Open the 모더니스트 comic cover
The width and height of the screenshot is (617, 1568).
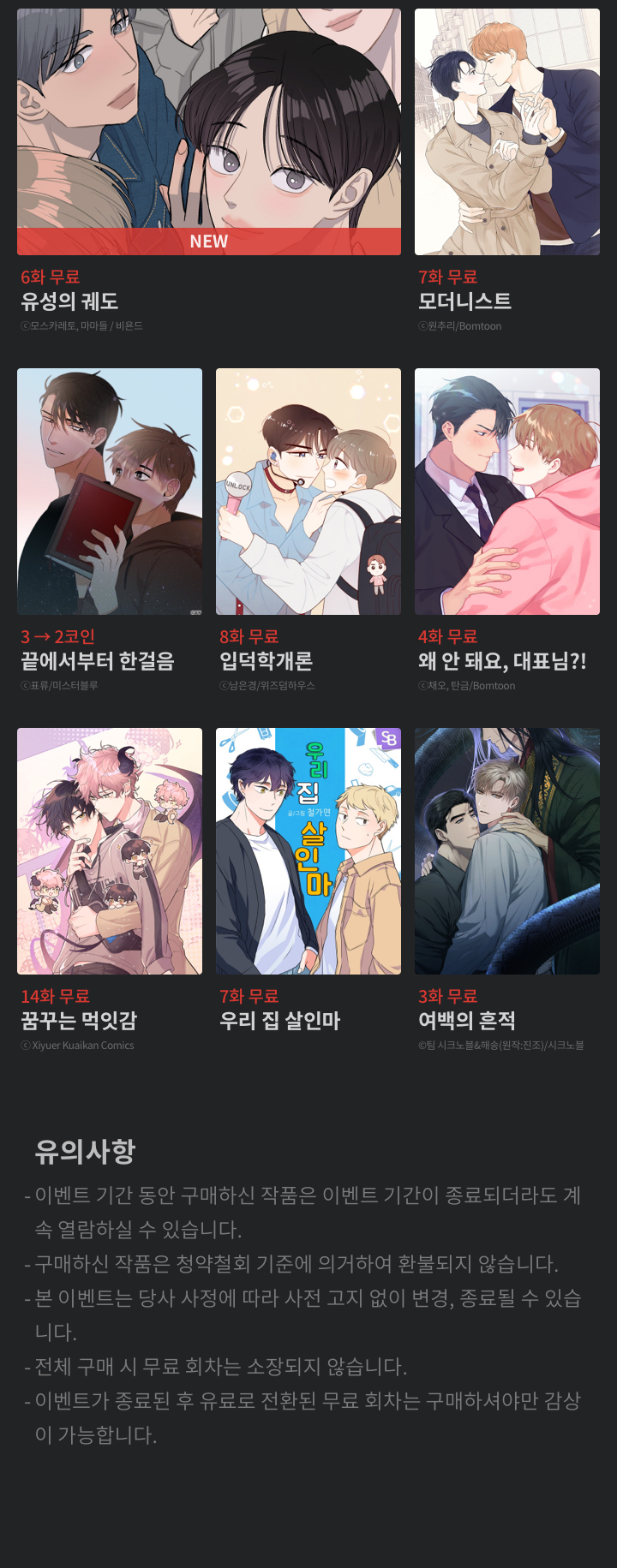(x=506, y=132)
